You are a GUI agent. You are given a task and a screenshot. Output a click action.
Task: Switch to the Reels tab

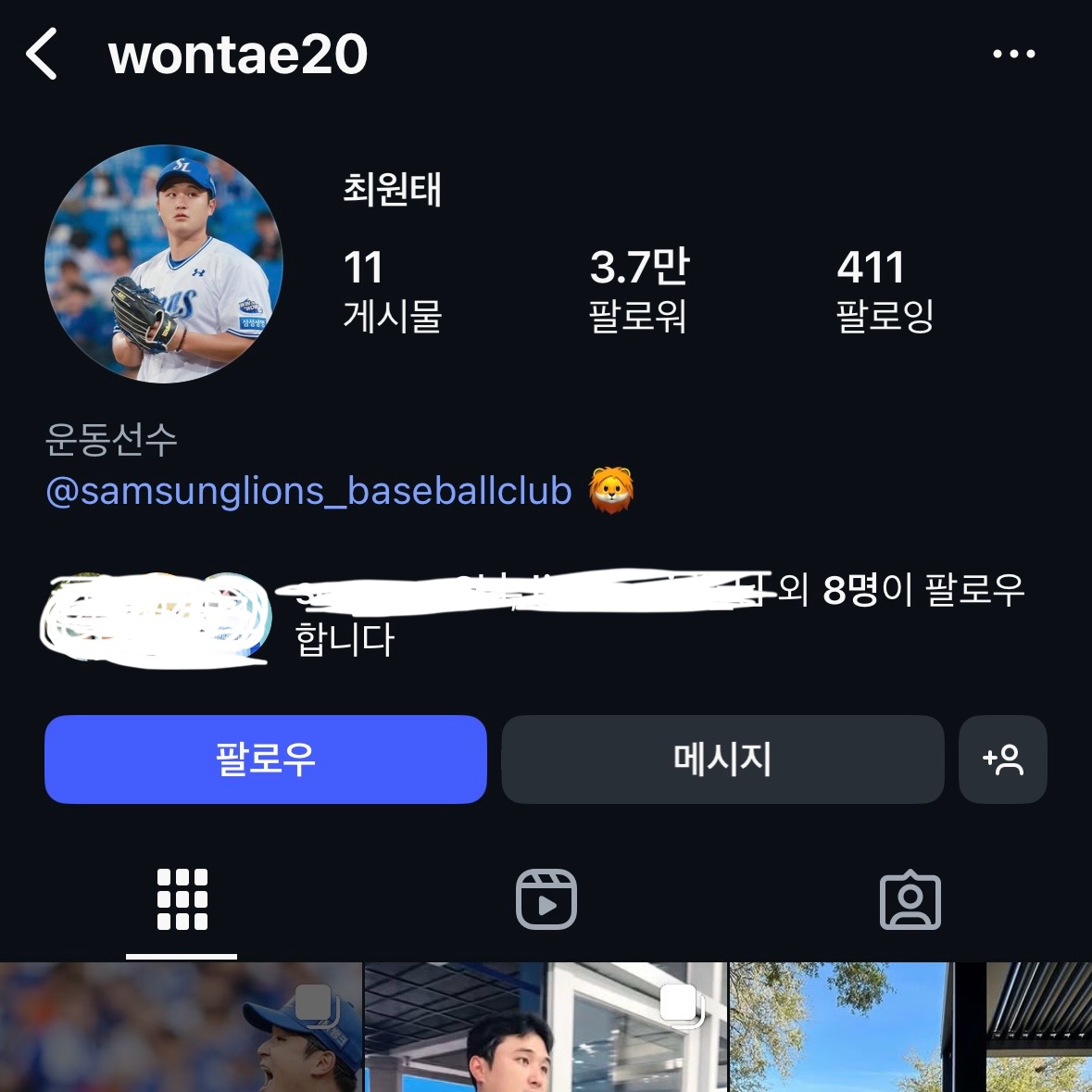click(x=546, y=899)
